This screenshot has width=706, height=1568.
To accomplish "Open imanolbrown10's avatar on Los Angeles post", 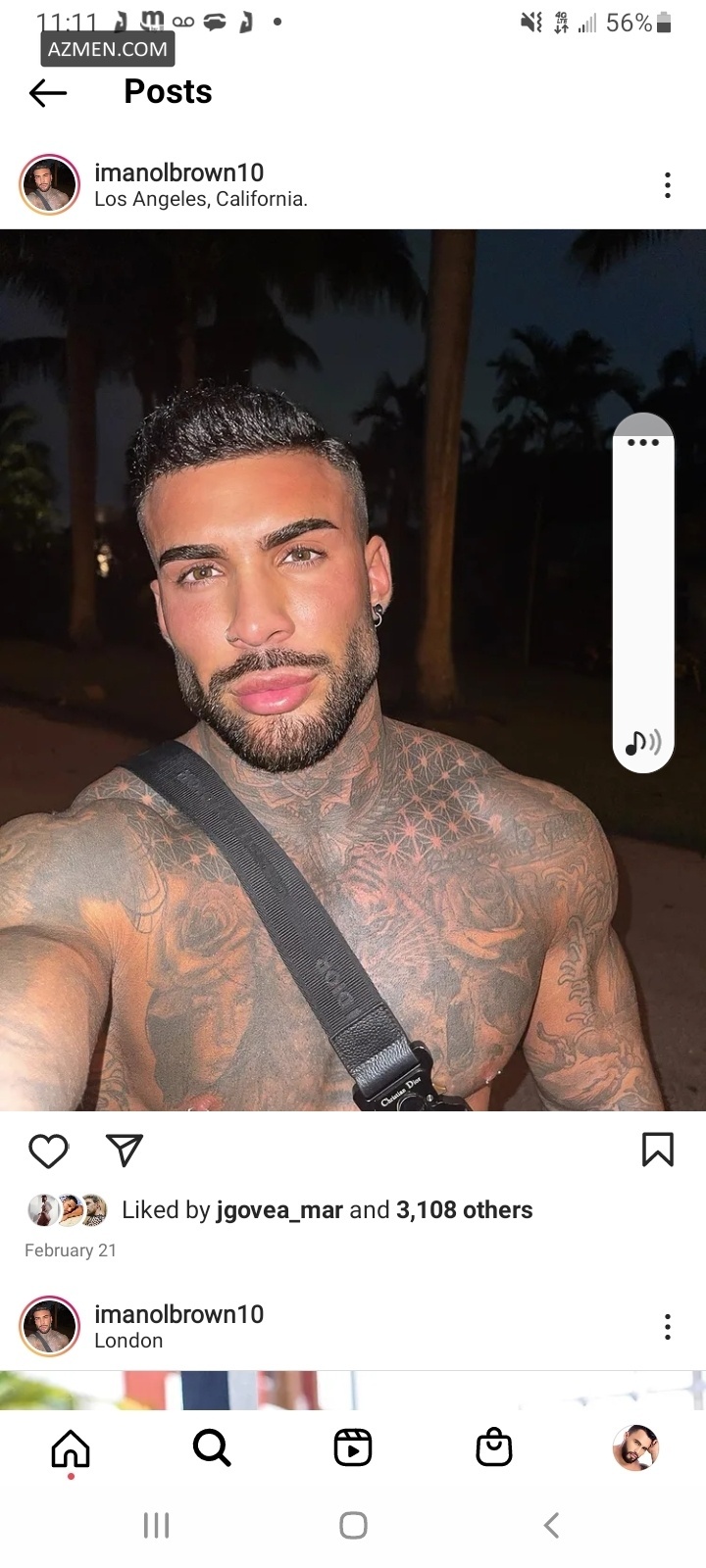I will coord(49,184).
